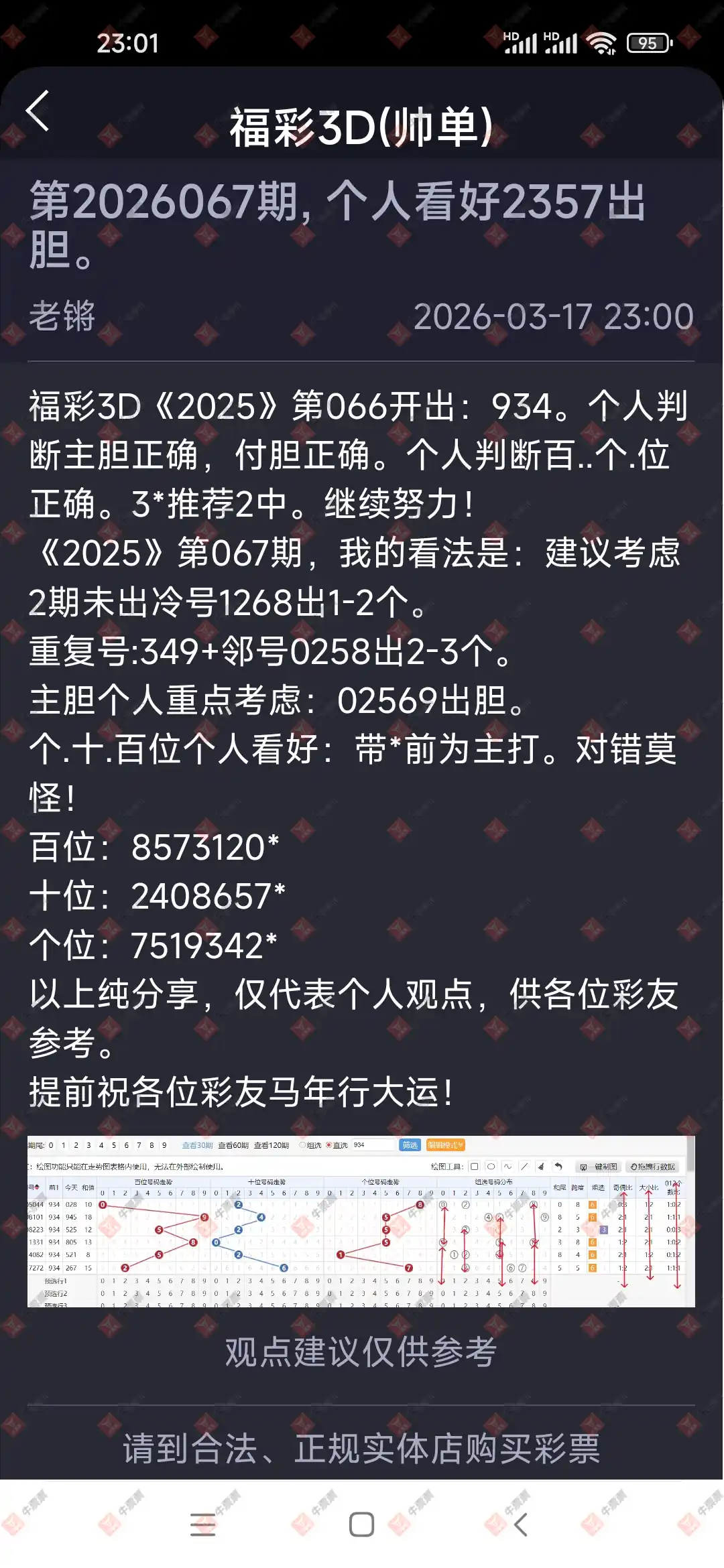Click the 一键制图 chart generation icon

(x=599, y=1167)
